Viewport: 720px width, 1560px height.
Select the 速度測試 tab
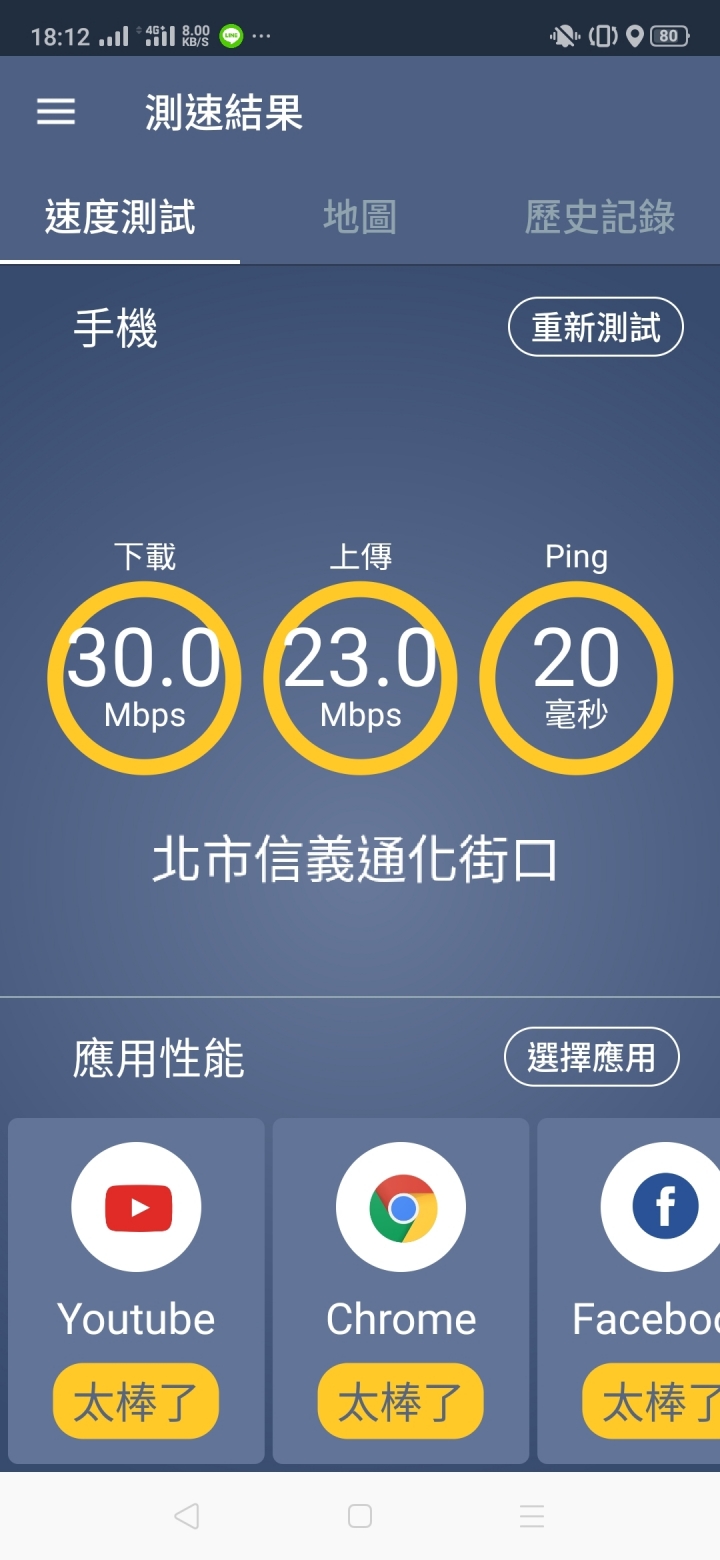click(x=120, y=218)
